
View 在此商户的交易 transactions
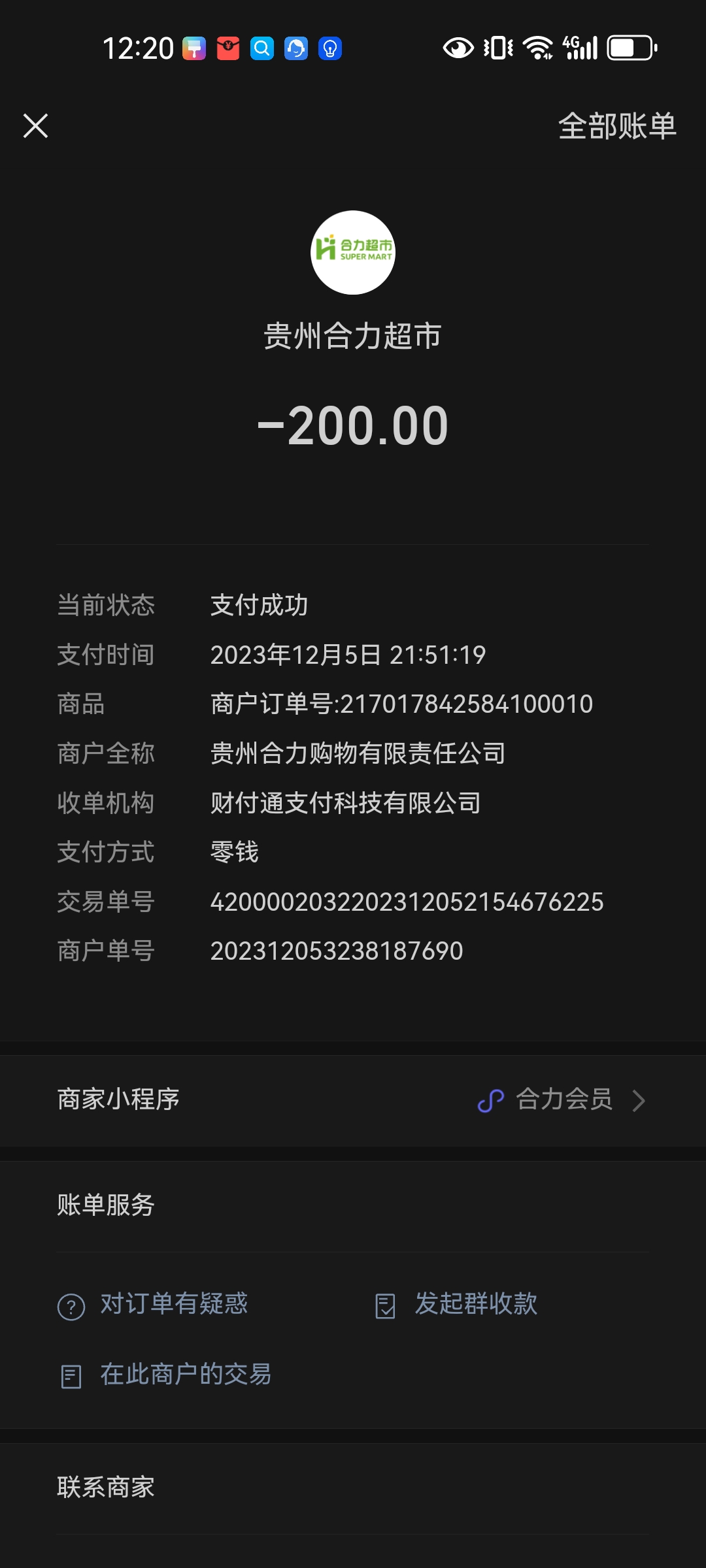(x=185, y=1375)
